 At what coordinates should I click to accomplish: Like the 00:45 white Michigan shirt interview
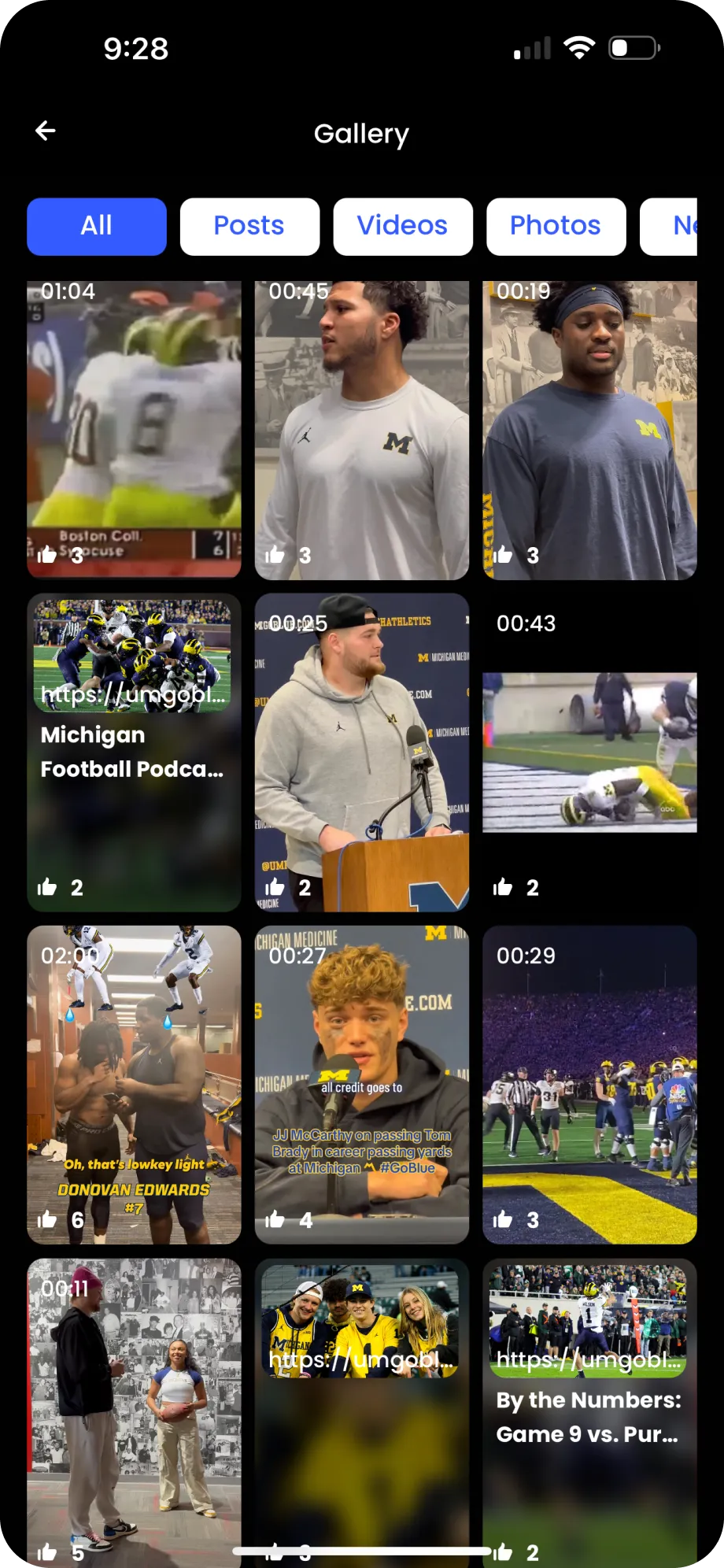click(275, 554)
